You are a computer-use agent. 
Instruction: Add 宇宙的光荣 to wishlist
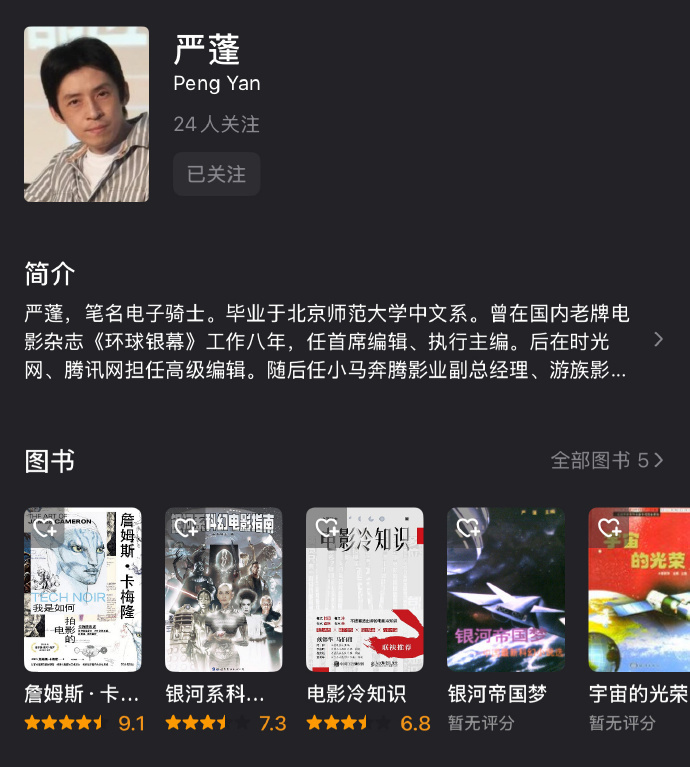pos(608,527)
